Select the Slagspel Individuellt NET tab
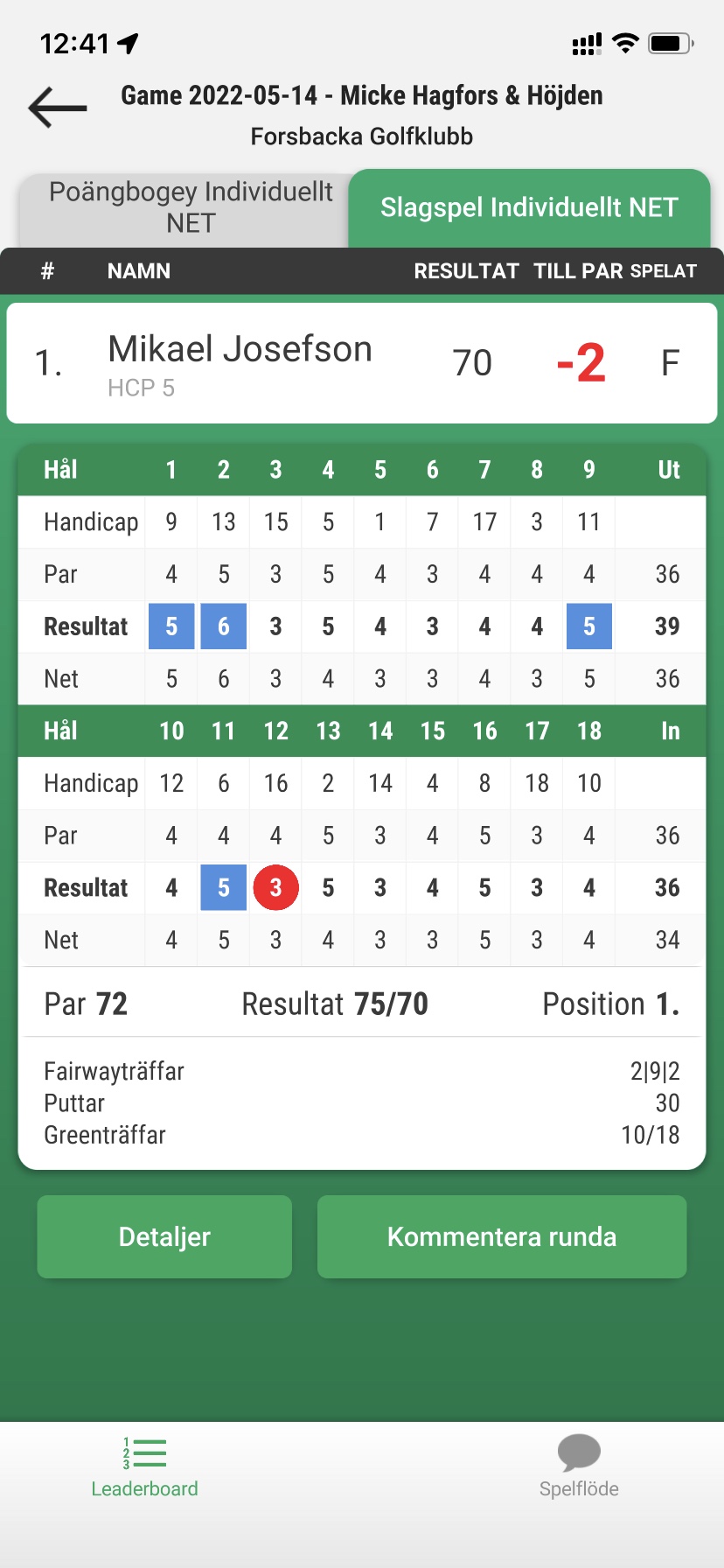Image resolution: width=724 pixels, height=1568 pixels. coord(529,208)
